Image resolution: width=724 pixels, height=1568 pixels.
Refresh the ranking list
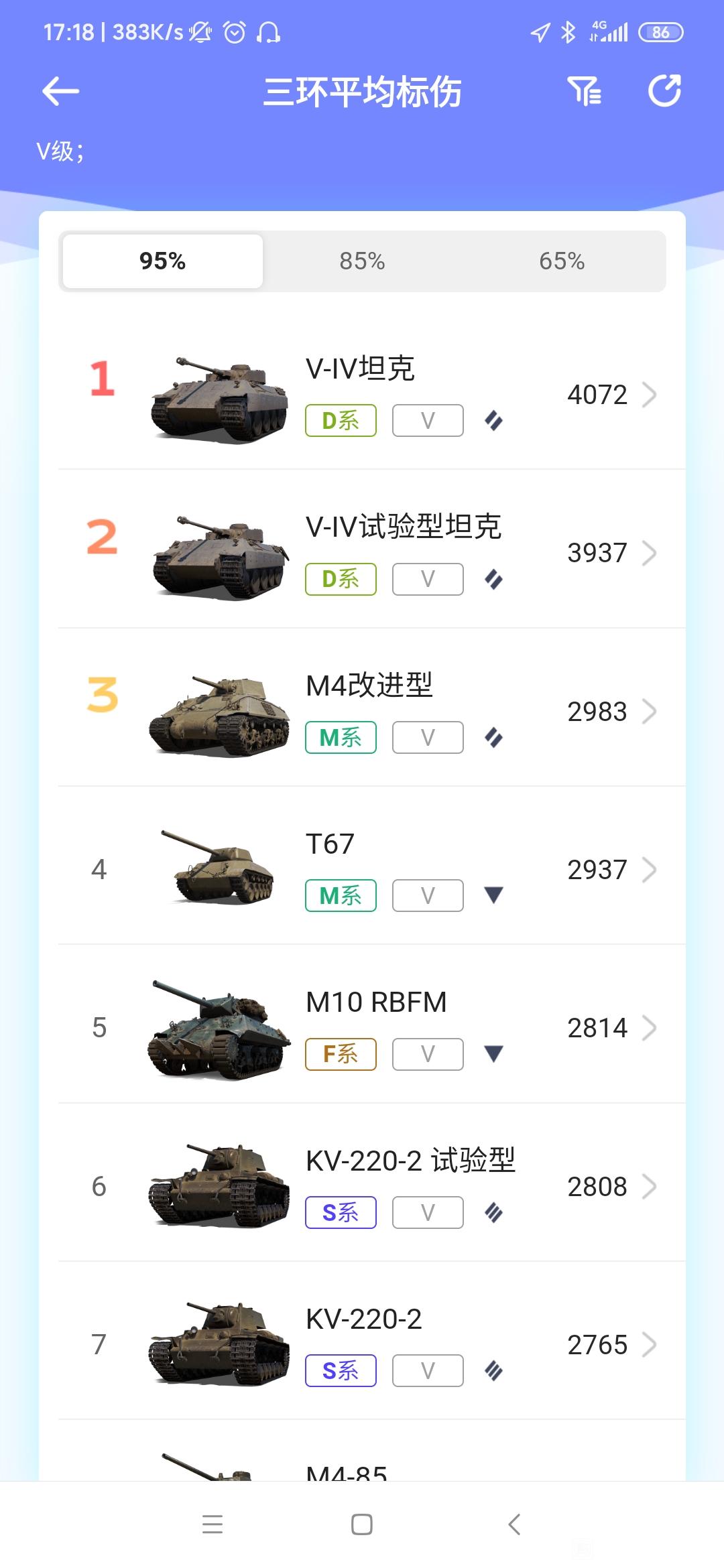click(x=664, y=91)
